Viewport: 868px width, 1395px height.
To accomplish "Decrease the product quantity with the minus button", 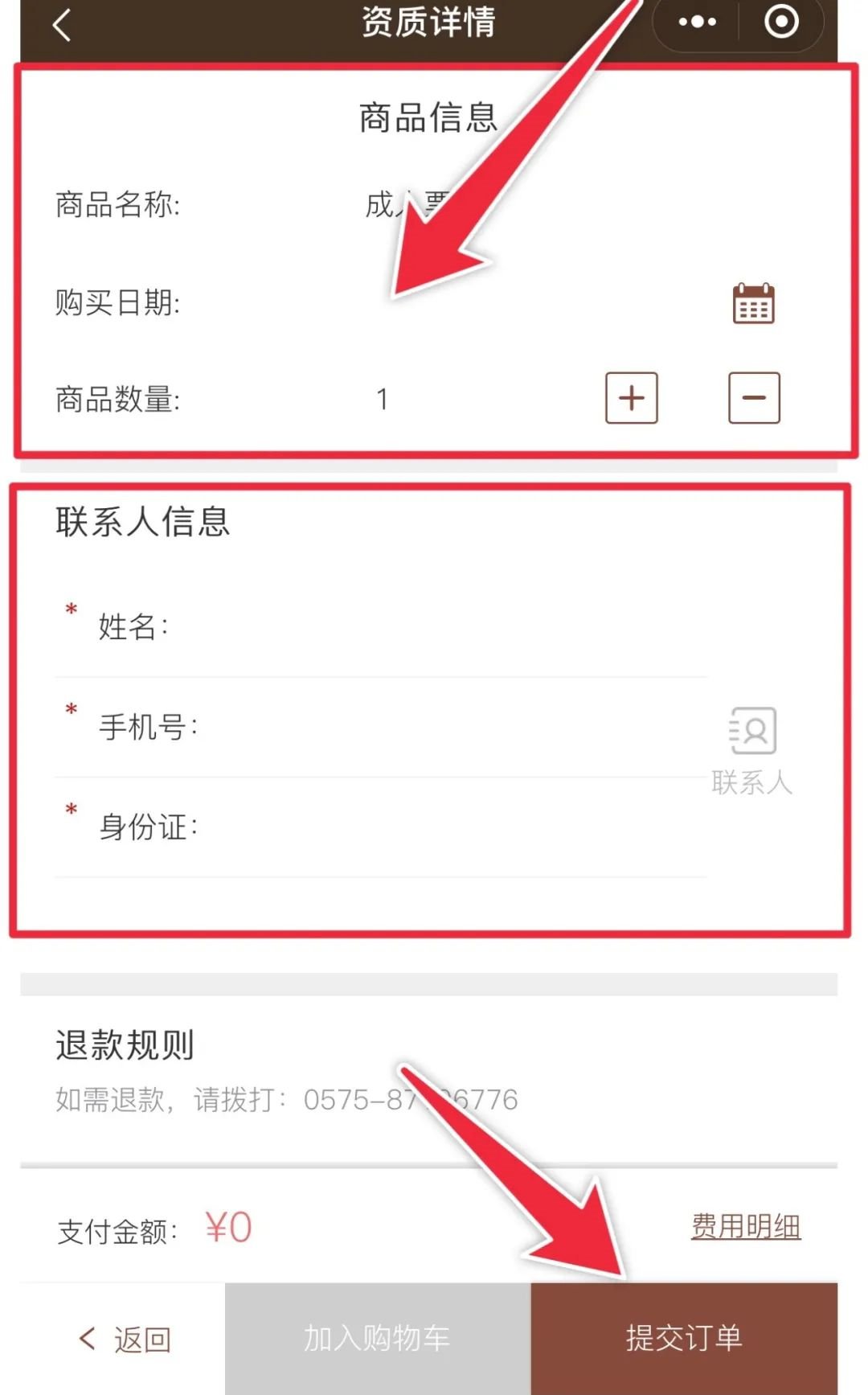I will tap(754, 398).
